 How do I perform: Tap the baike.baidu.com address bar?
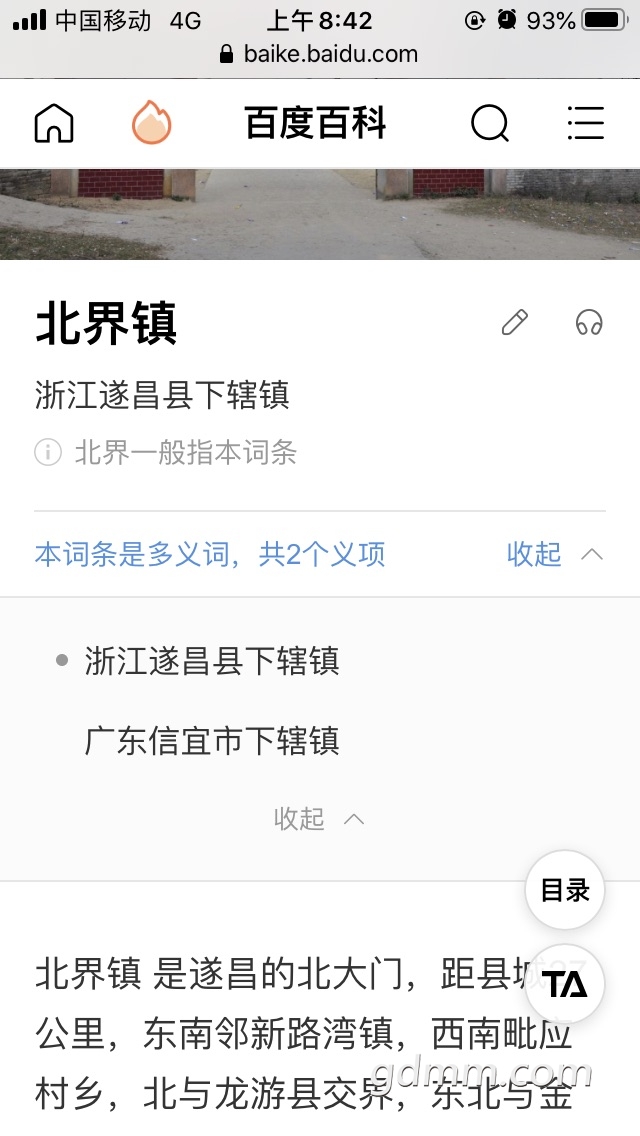320,54
